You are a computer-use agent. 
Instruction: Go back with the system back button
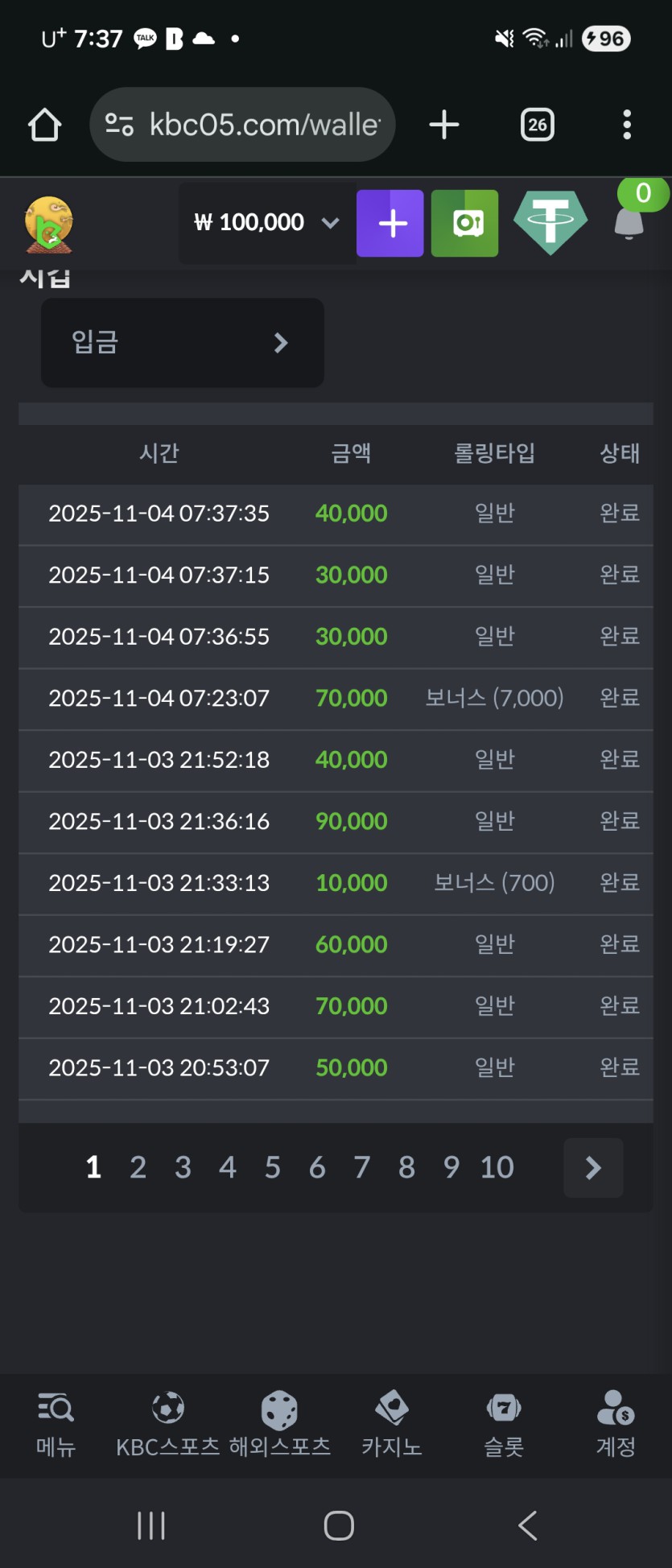pyautogui.click(x=528, y=1525)
